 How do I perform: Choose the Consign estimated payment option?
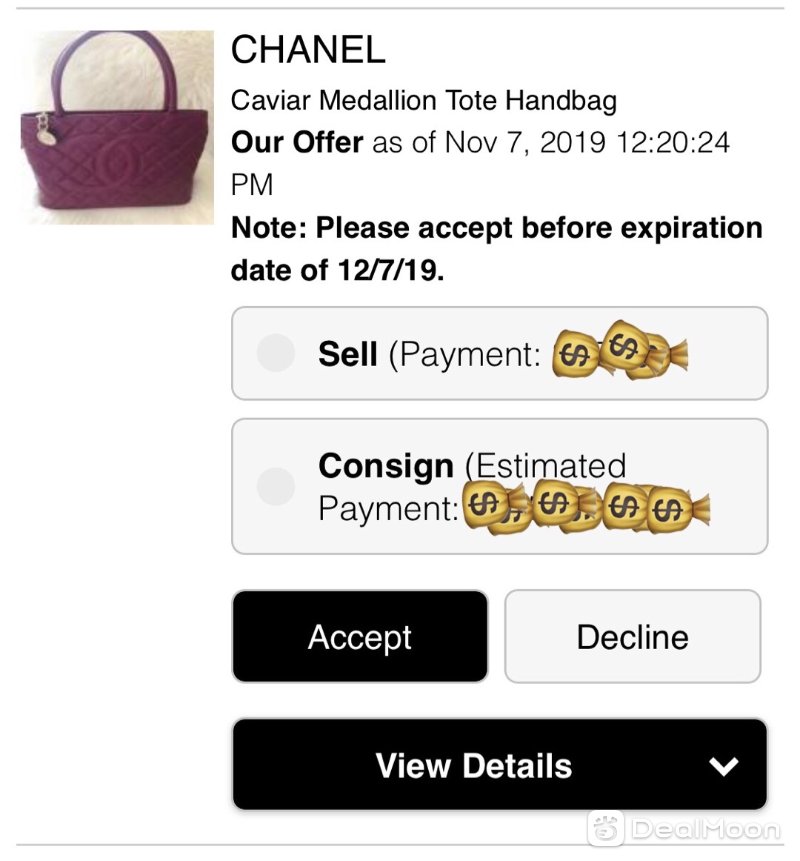click(276, 486)
